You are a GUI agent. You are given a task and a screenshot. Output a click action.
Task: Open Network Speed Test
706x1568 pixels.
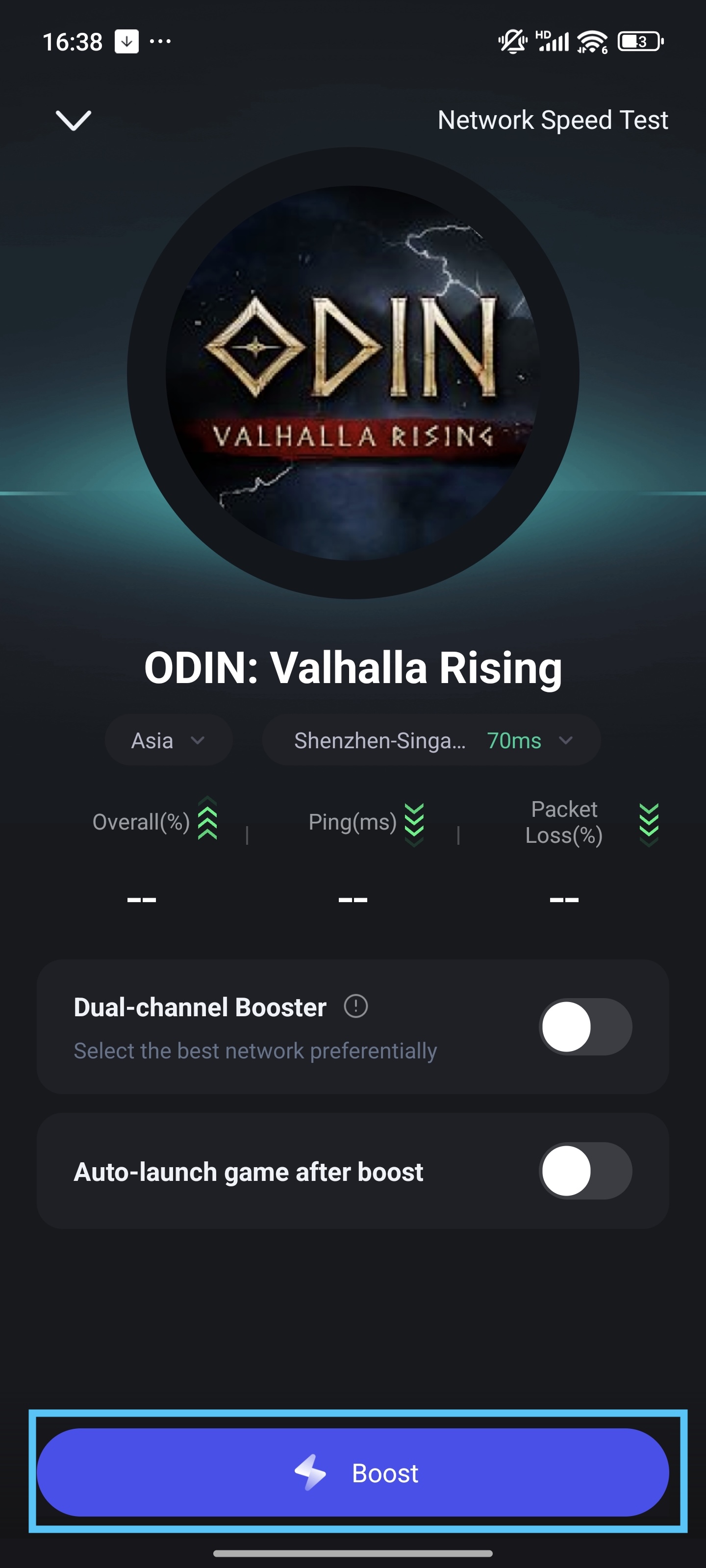coord(552,120)
